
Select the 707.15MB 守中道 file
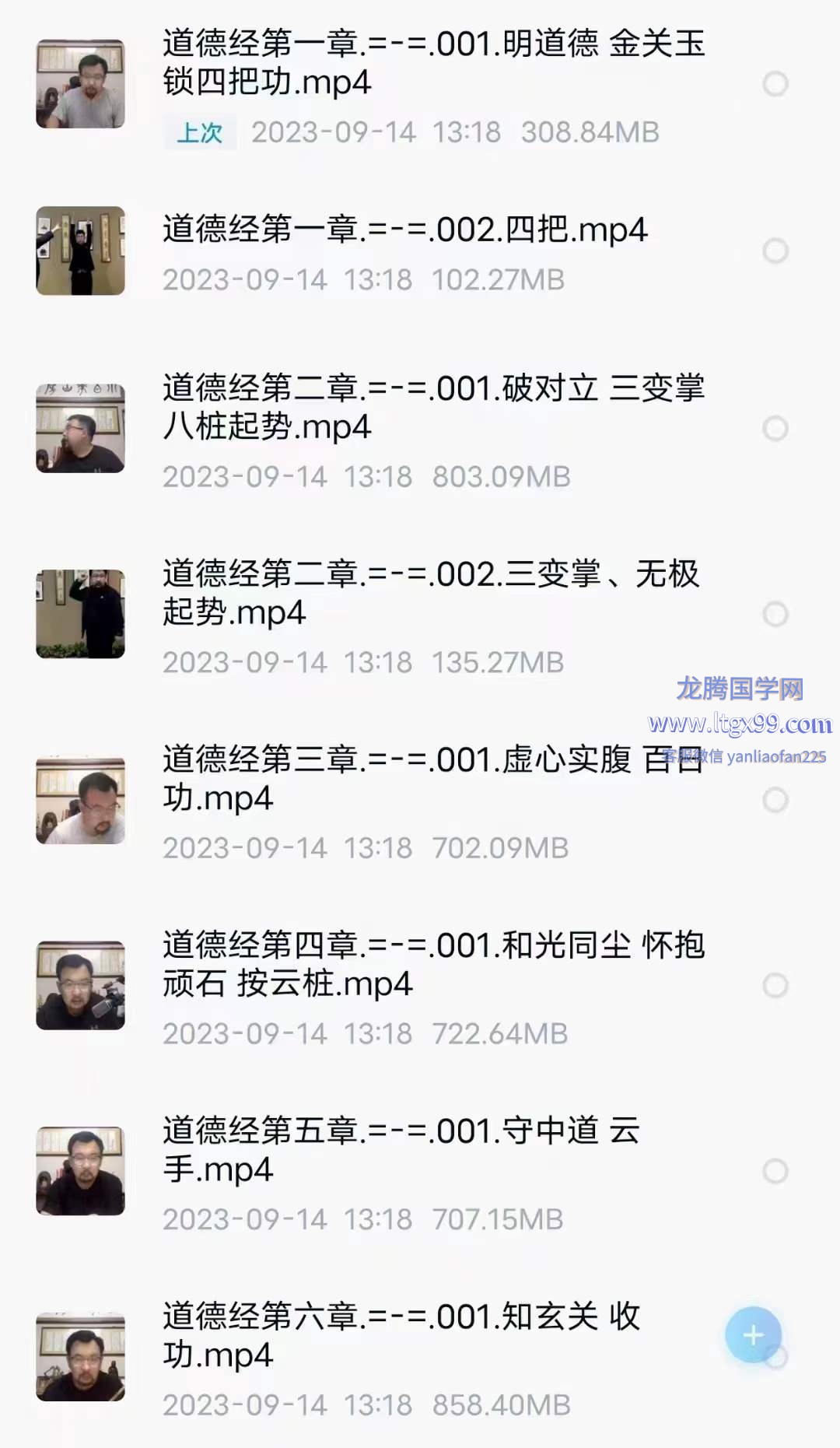click(x=775, y=1172)
